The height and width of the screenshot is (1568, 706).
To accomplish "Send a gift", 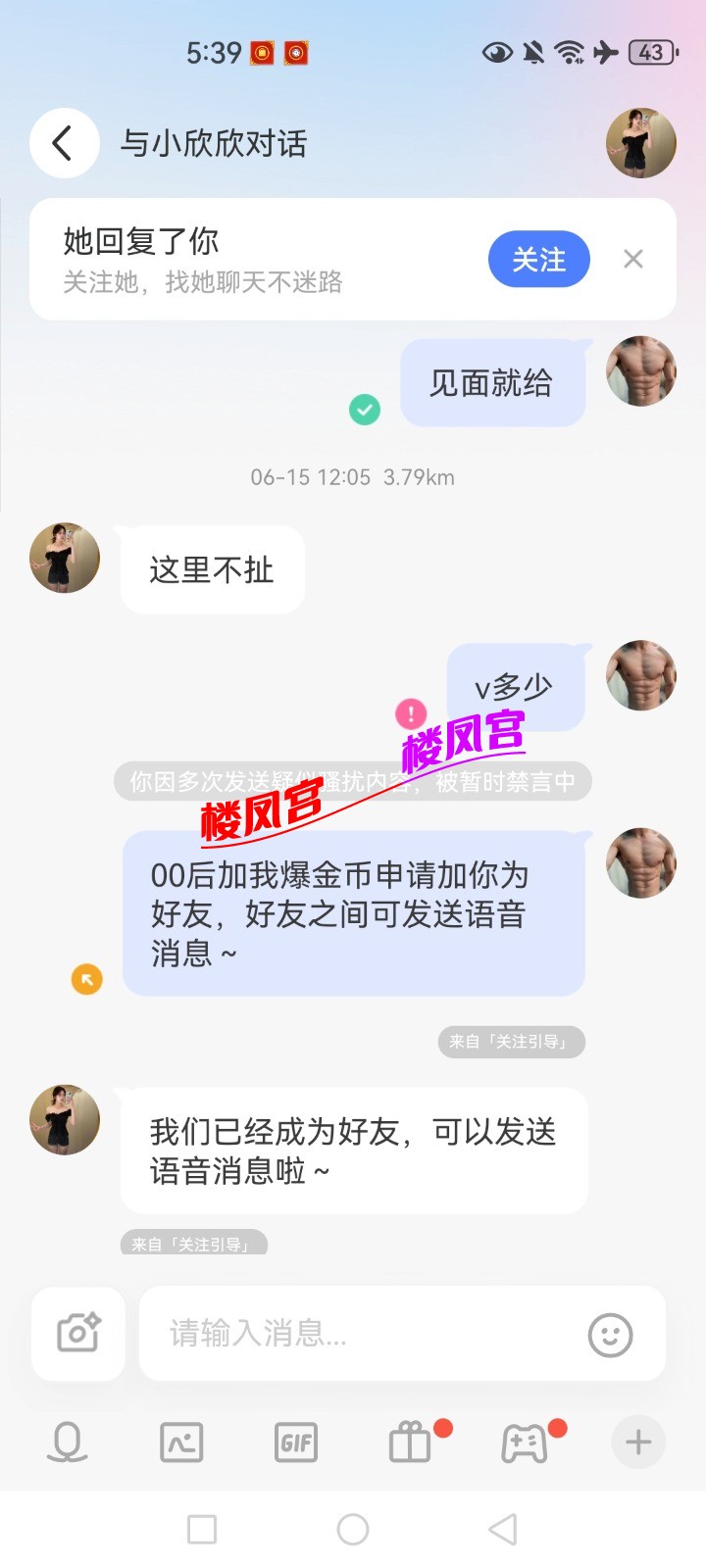I will (410, 1443).
